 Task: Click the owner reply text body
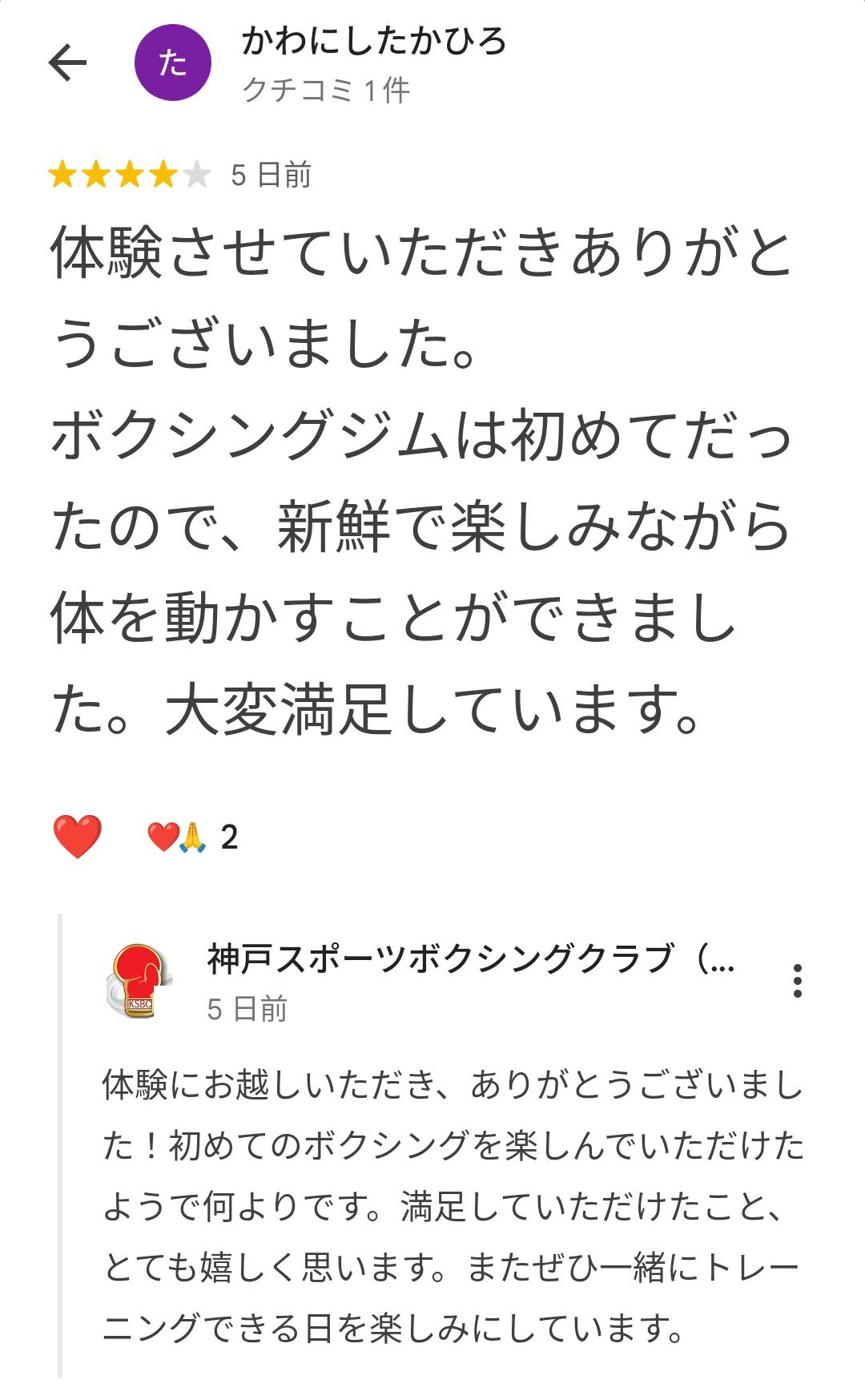(449, 1202)
